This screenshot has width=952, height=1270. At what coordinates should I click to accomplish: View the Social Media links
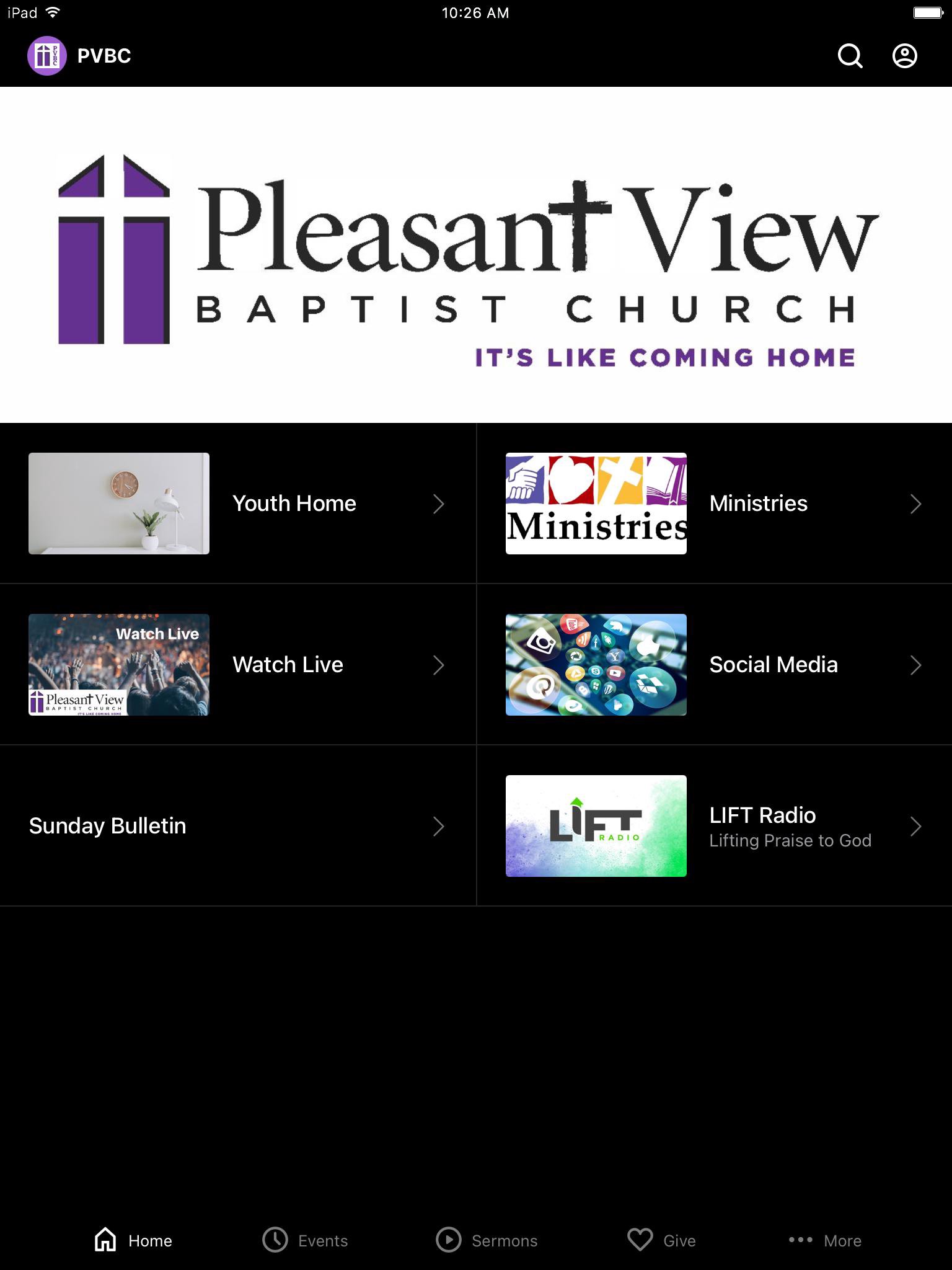714,665
